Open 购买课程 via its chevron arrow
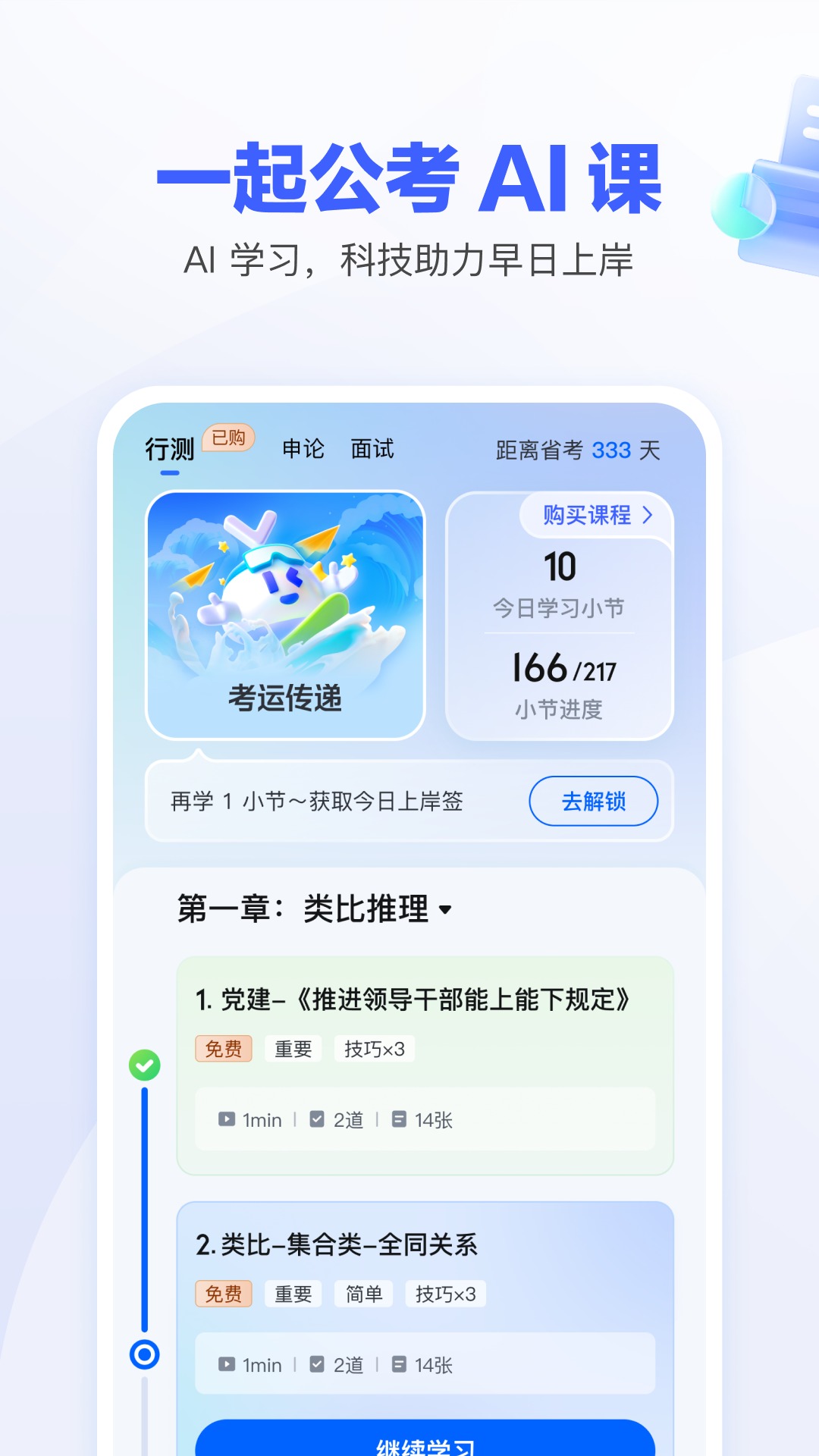The width and height of the screenshot is (819, 1456). coord(648,515)
